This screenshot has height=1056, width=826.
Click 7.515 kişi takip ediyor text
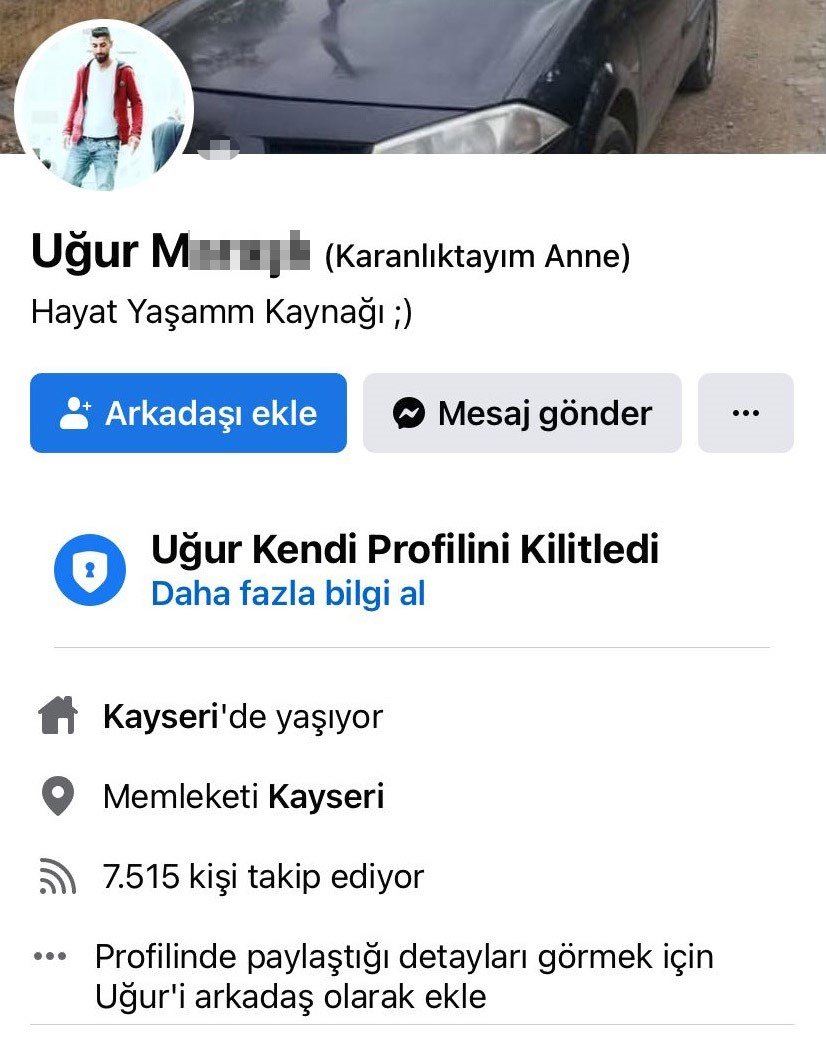pyautogui.click(x=260, y=876)
